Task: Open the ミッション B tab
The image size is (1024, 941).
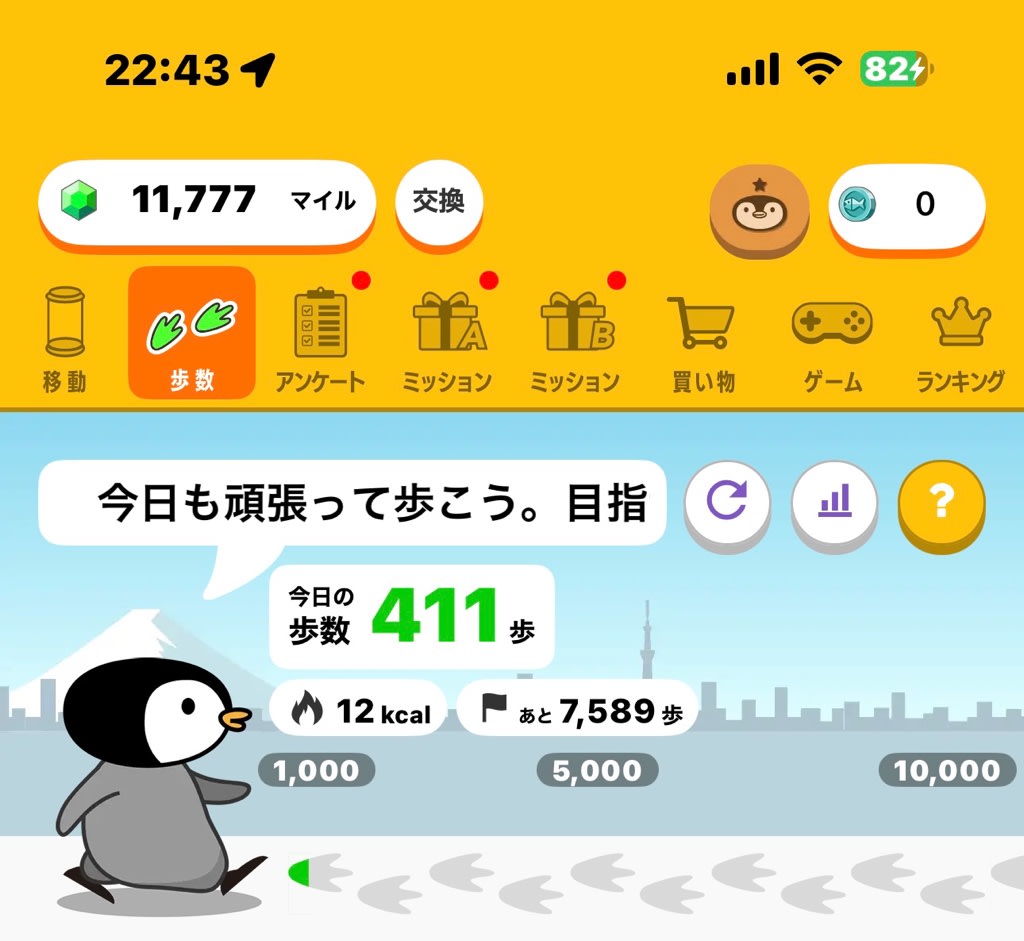Action: point(575,337)
